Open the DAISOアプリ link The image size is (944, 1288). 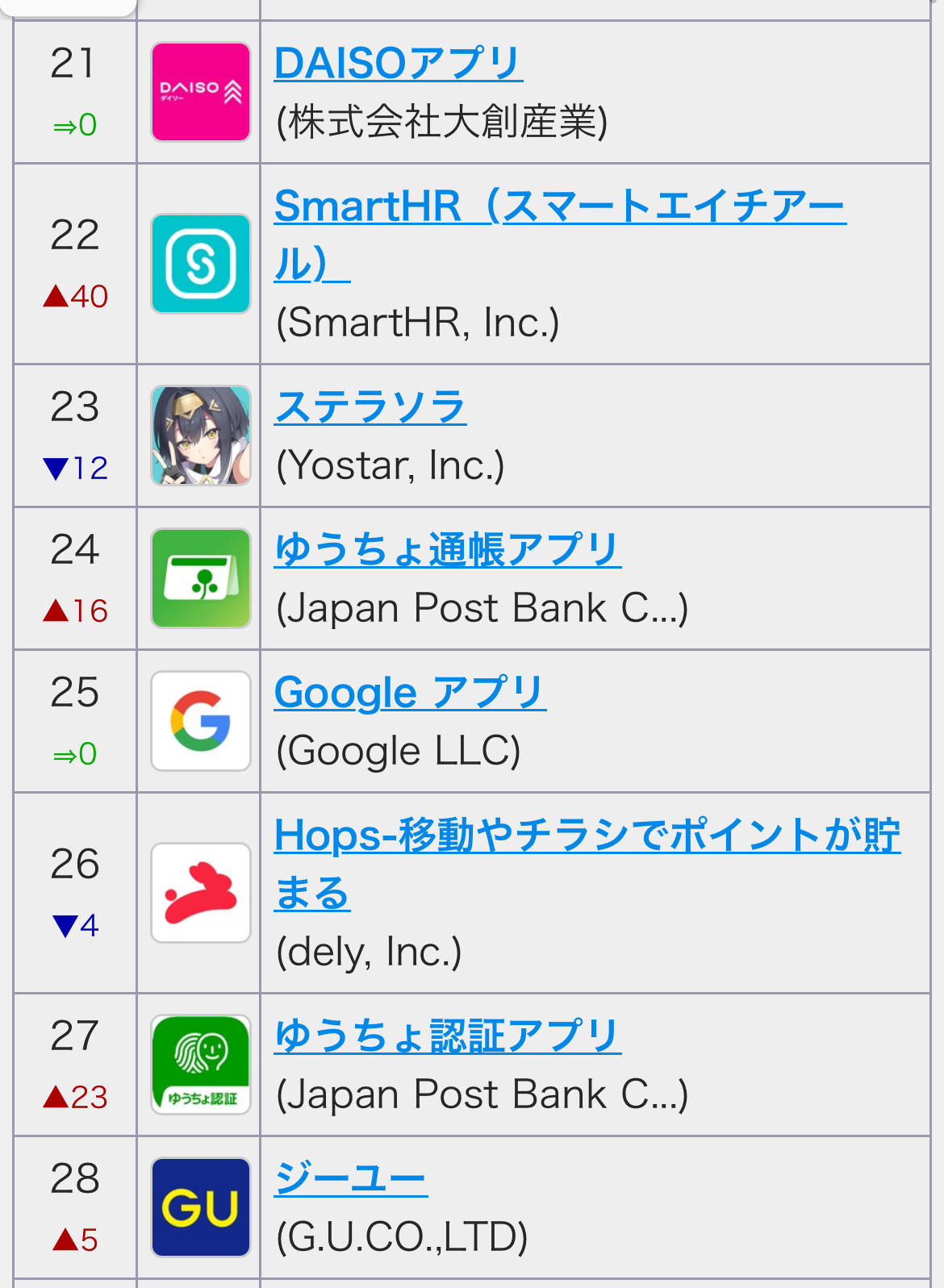coord(398,64)
